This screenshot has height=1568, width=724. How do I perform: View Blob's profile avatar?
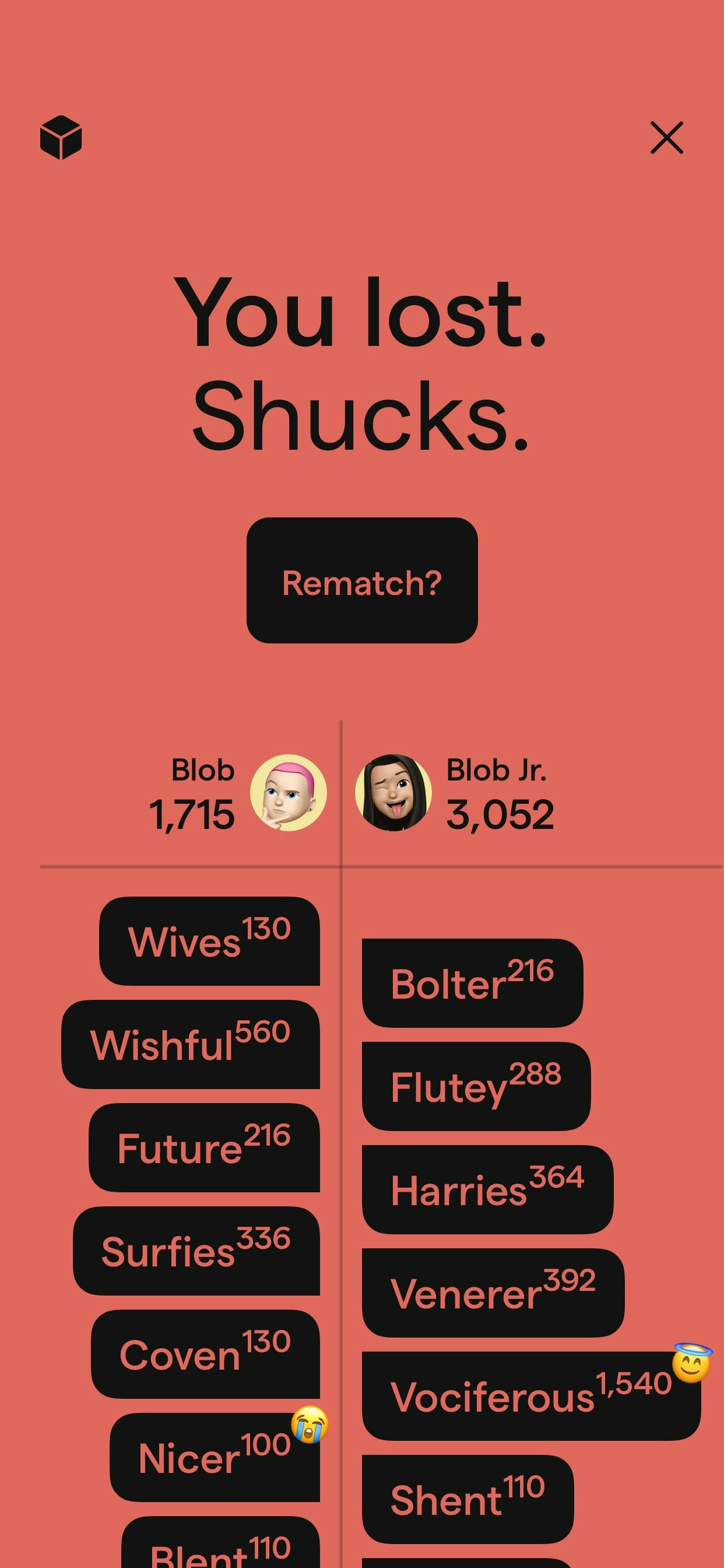pyautogui.click(x=289, y=793)
